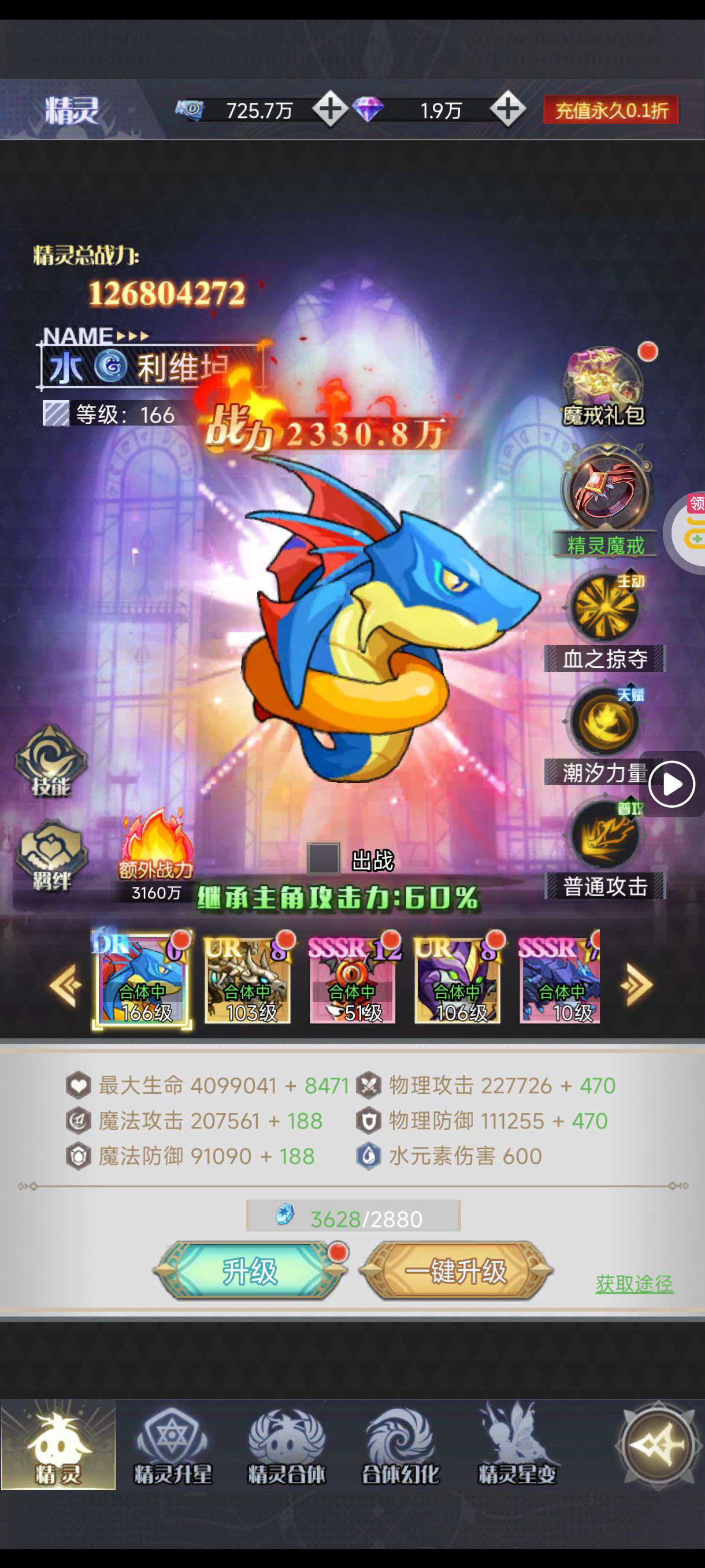Select the UR spirit at level 106
The image size is (705, 1568).
pos(458,979)
